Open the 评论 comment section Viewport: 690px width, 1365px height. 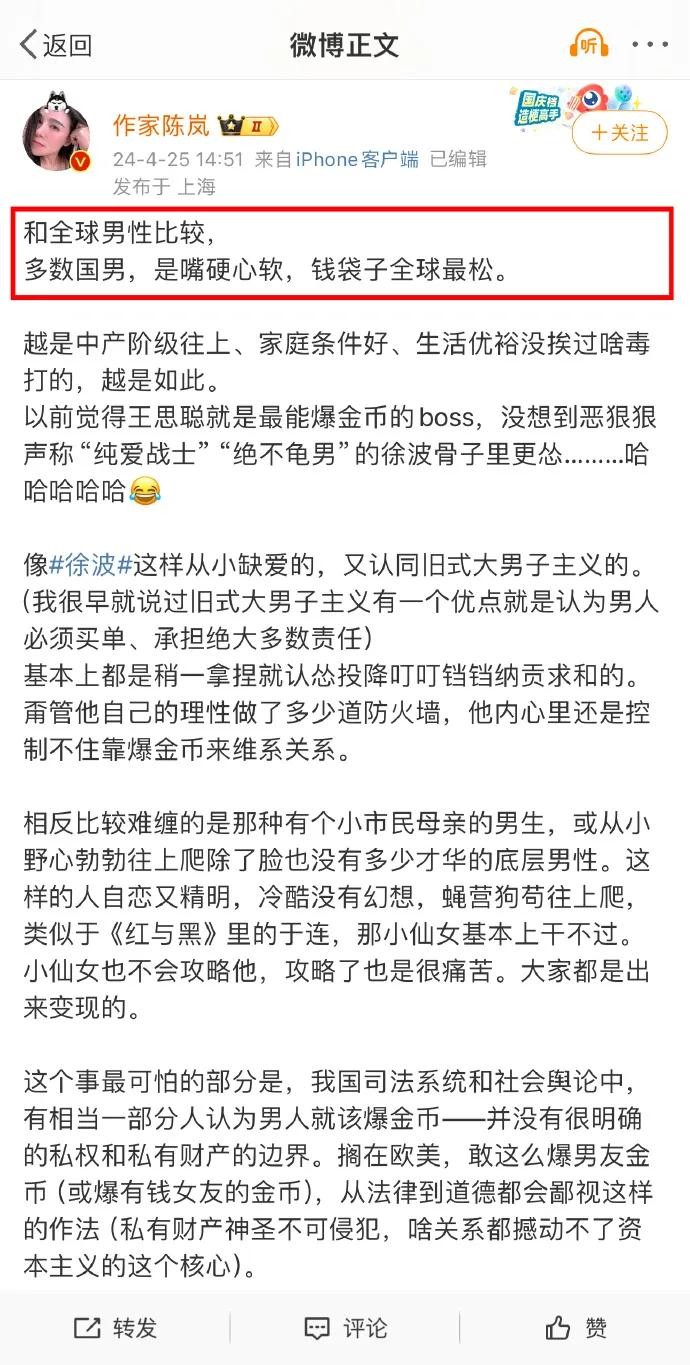click(345, 1328)
